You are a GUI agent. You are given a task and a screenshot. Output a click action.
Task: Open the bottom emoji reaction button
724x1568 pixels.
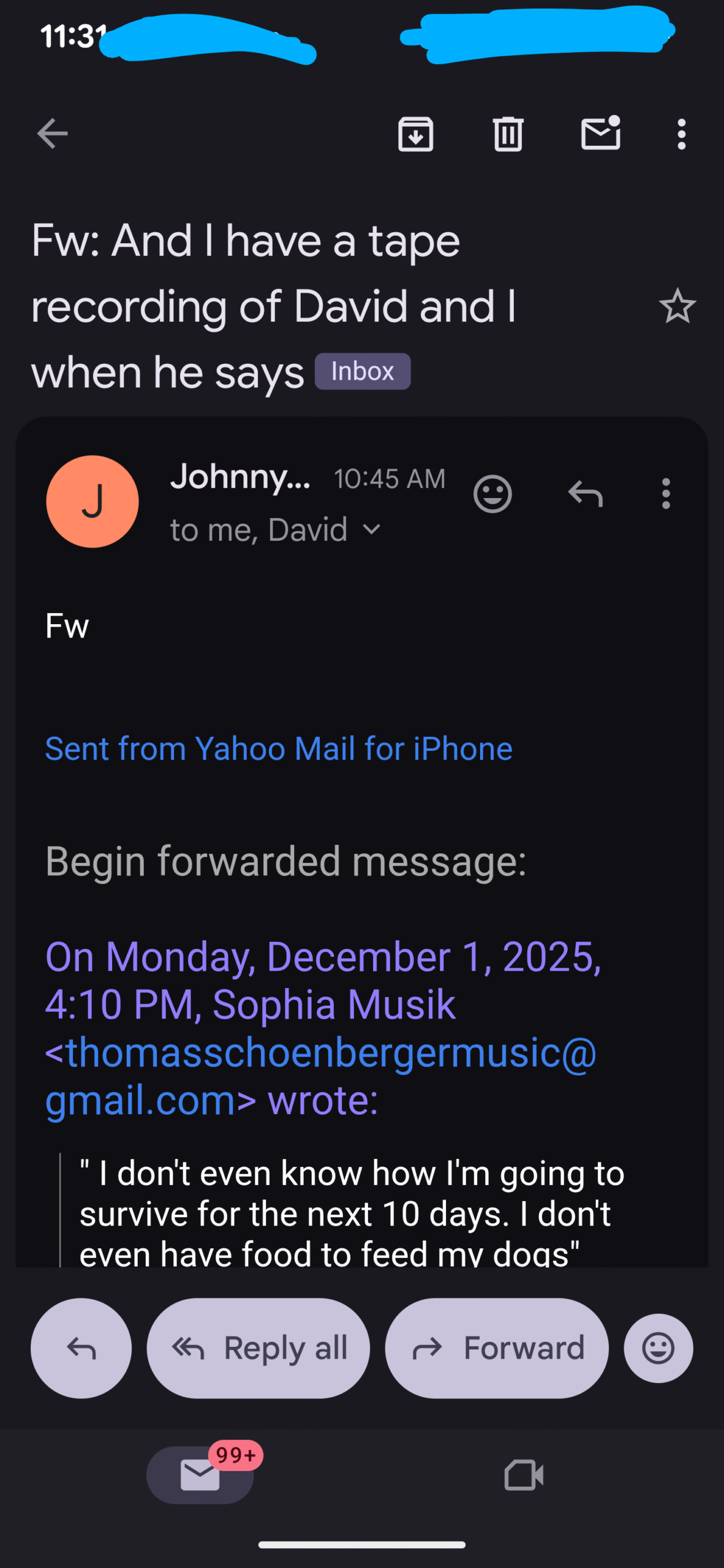658,1348
